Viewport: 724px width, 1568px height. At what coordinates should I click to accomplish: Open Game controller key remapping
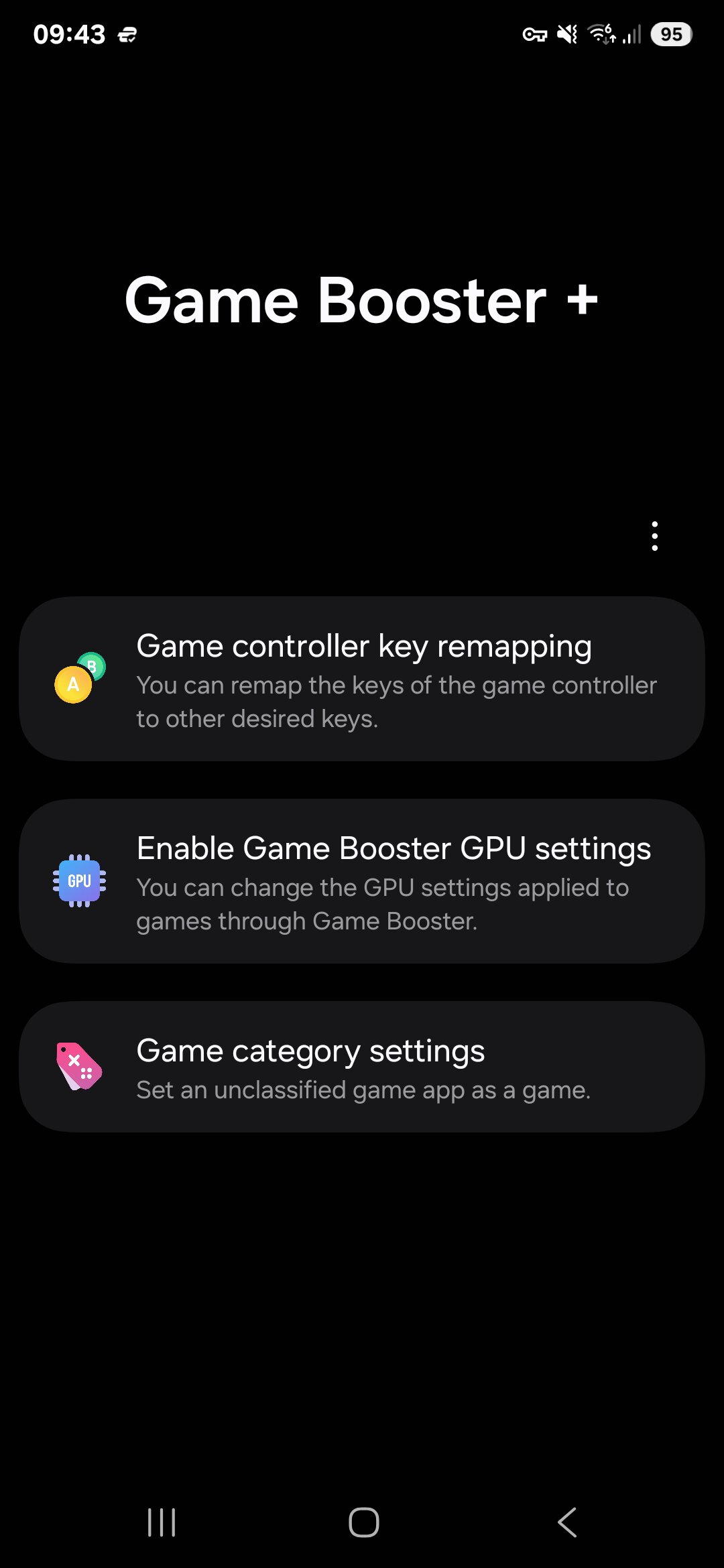362,678
